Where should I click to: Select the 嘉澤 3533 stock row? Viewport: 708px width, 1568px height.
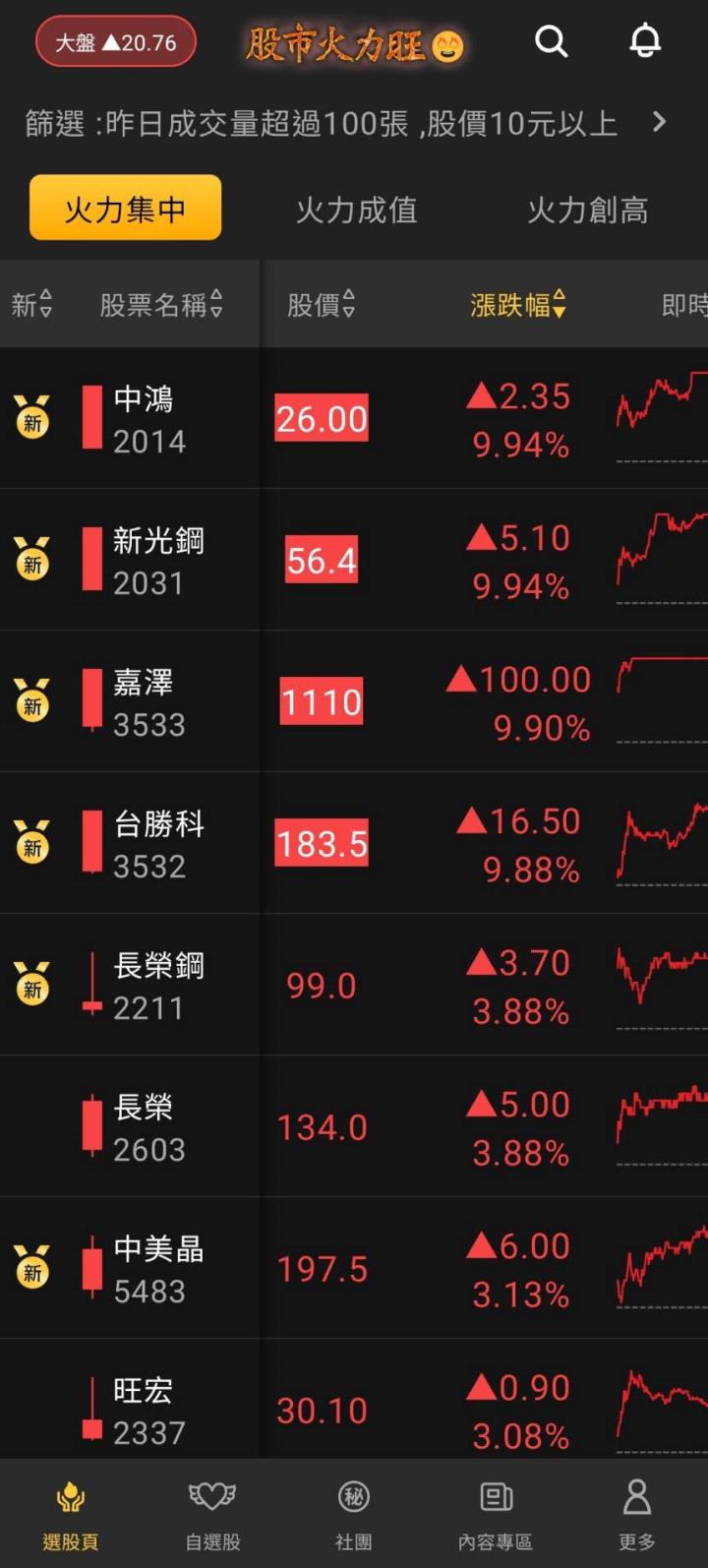147,701
